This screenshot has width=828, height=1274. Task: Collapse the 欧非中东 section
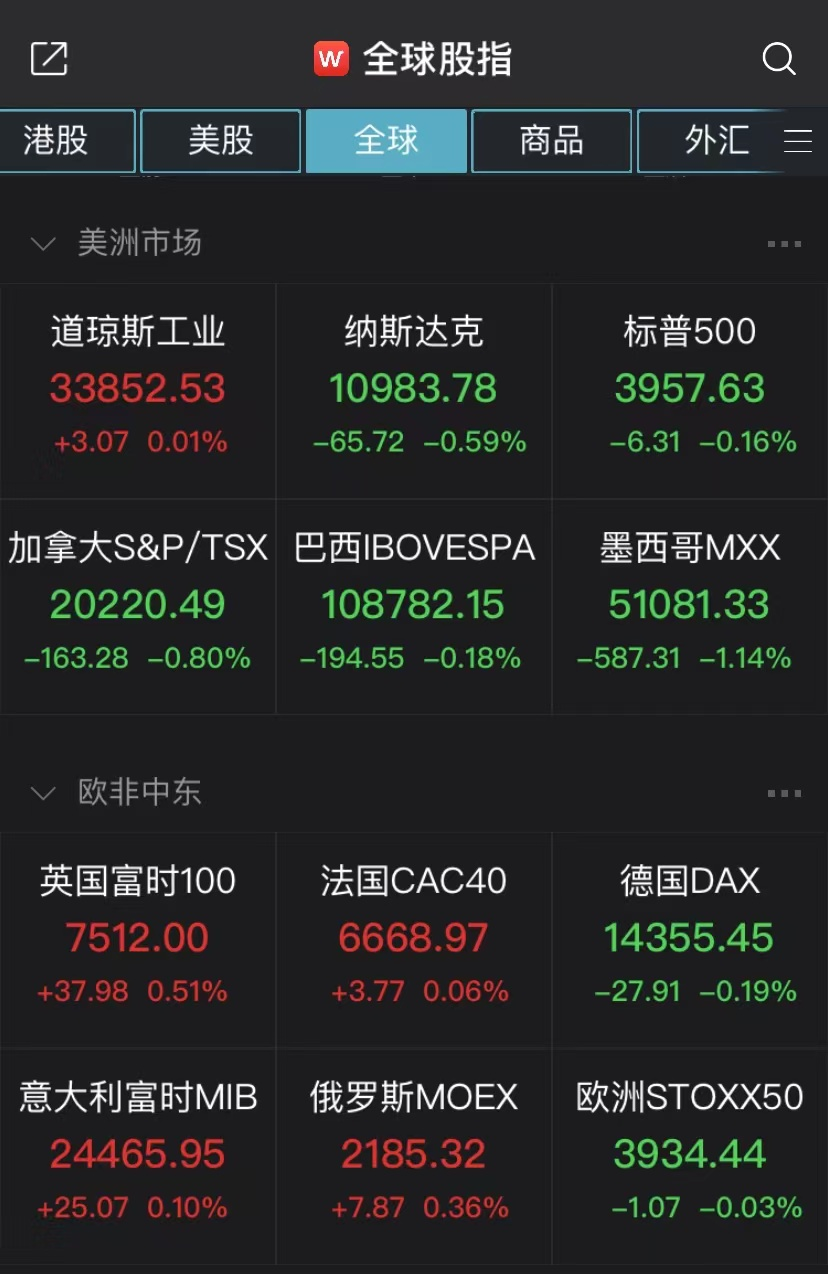click(43, 793)
